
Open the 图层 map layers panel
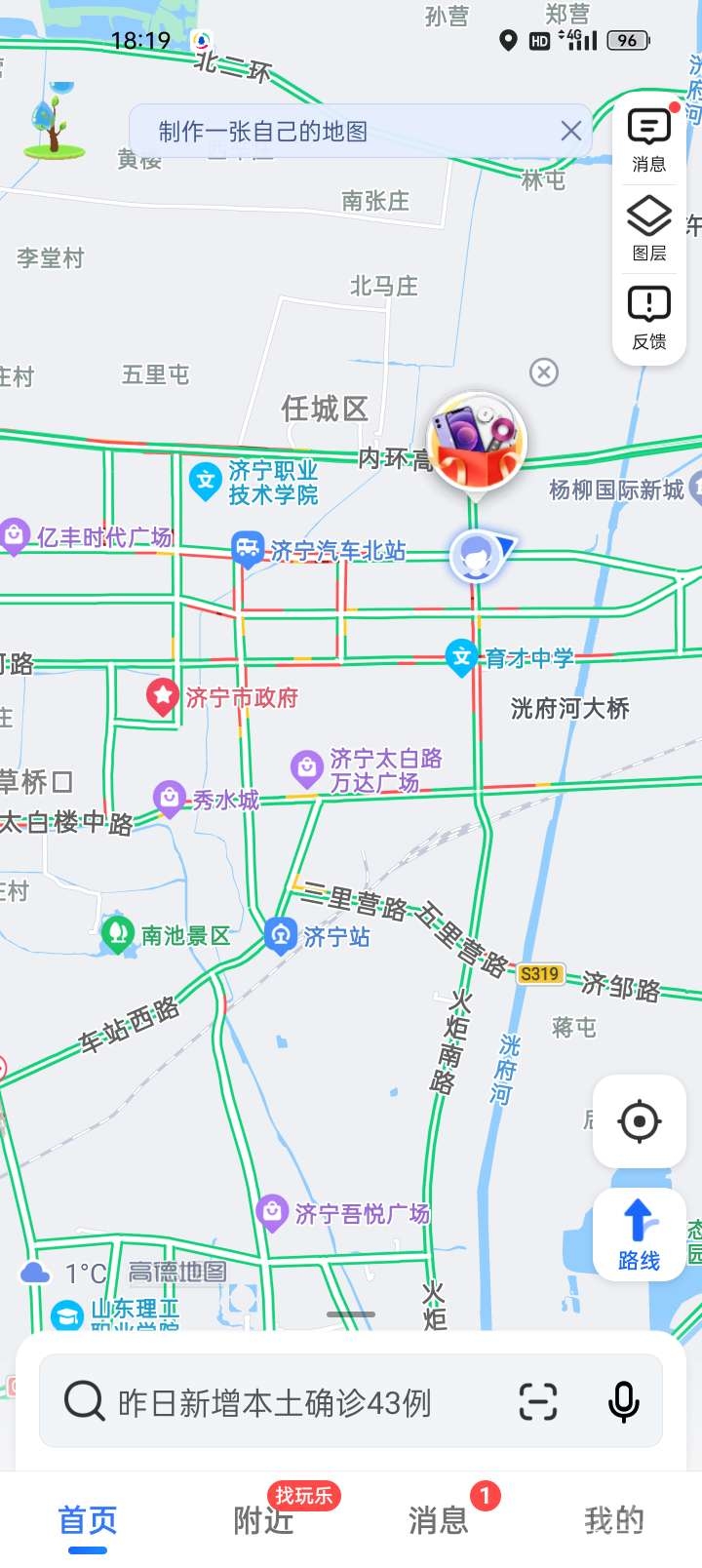tap(649, 228)
